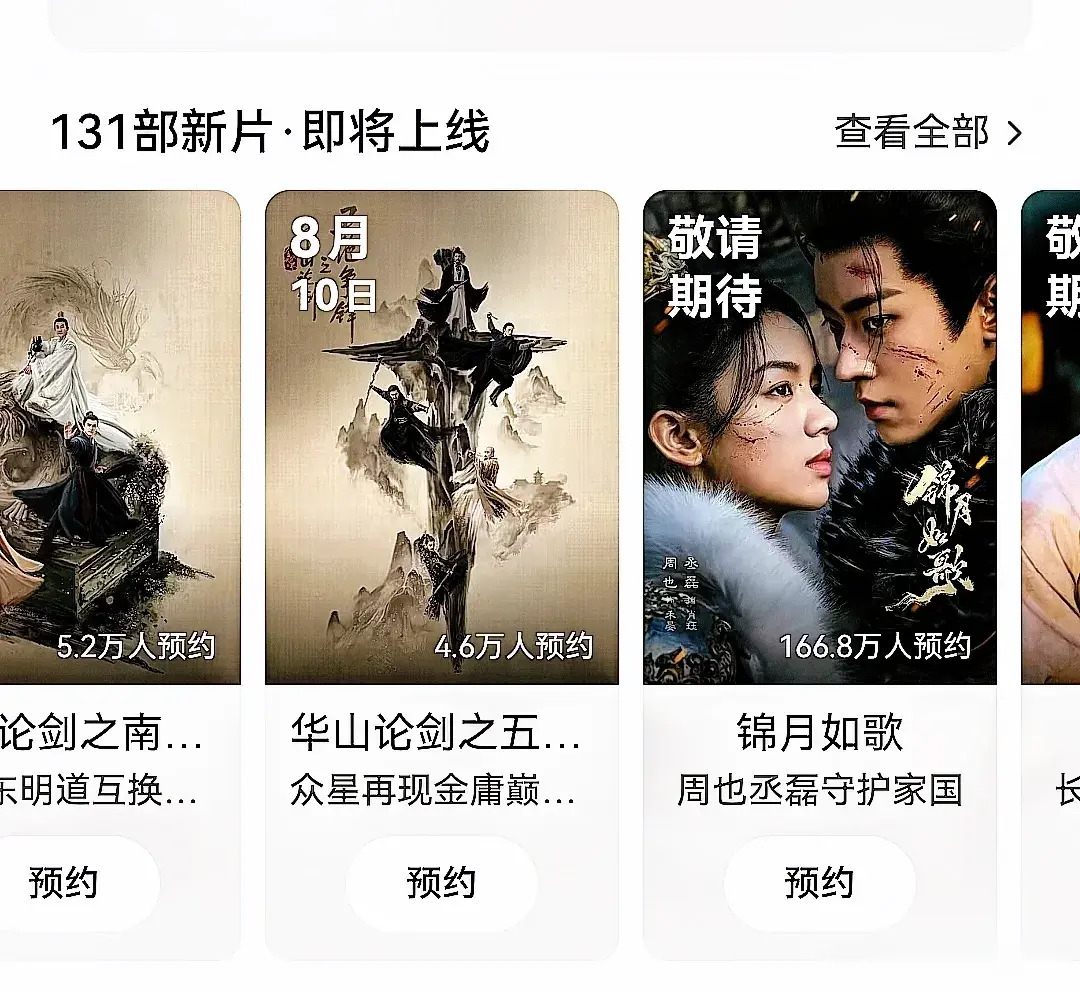Open the 华山论剑之五… poster card

(441, 437)
